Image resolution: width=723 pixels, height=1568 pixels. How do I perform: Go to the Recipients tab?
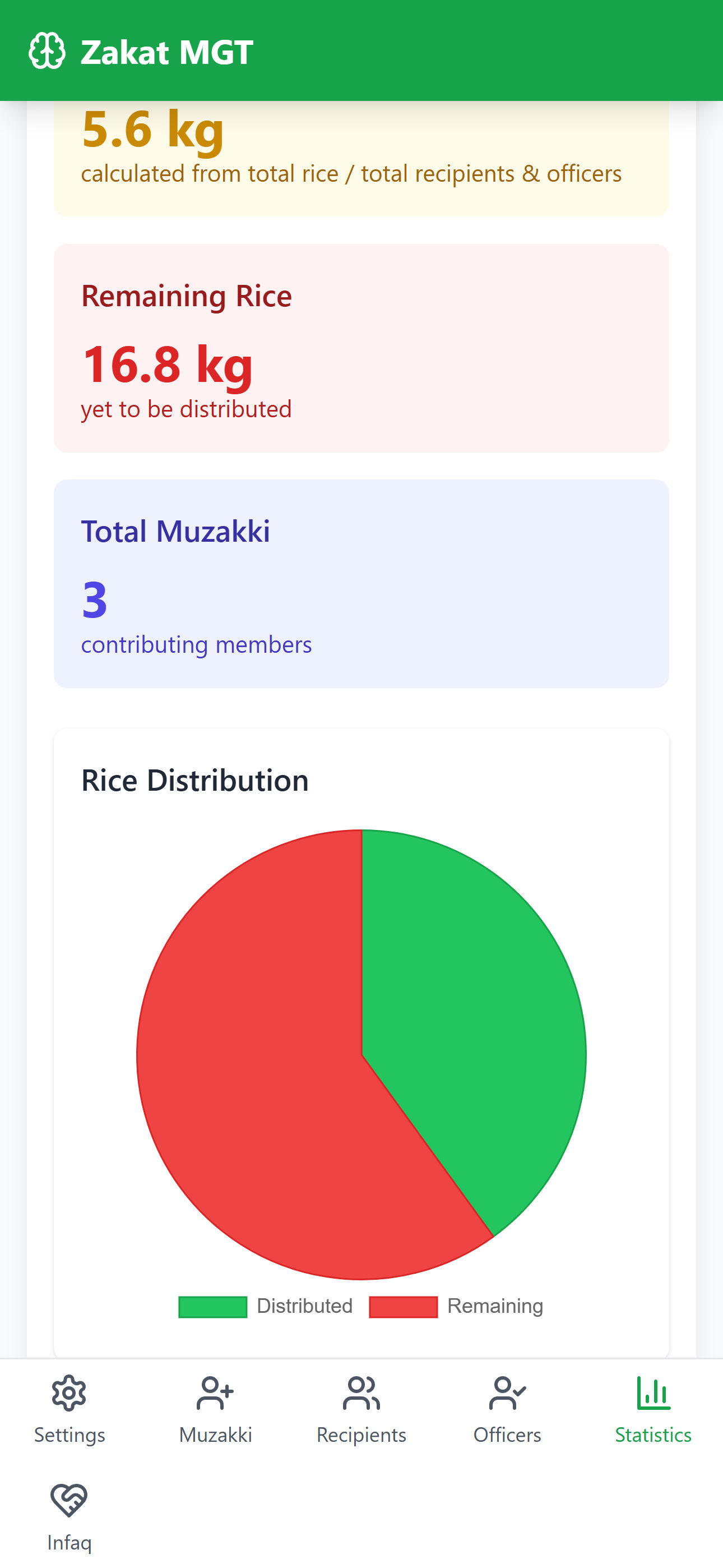(361, 1410)
